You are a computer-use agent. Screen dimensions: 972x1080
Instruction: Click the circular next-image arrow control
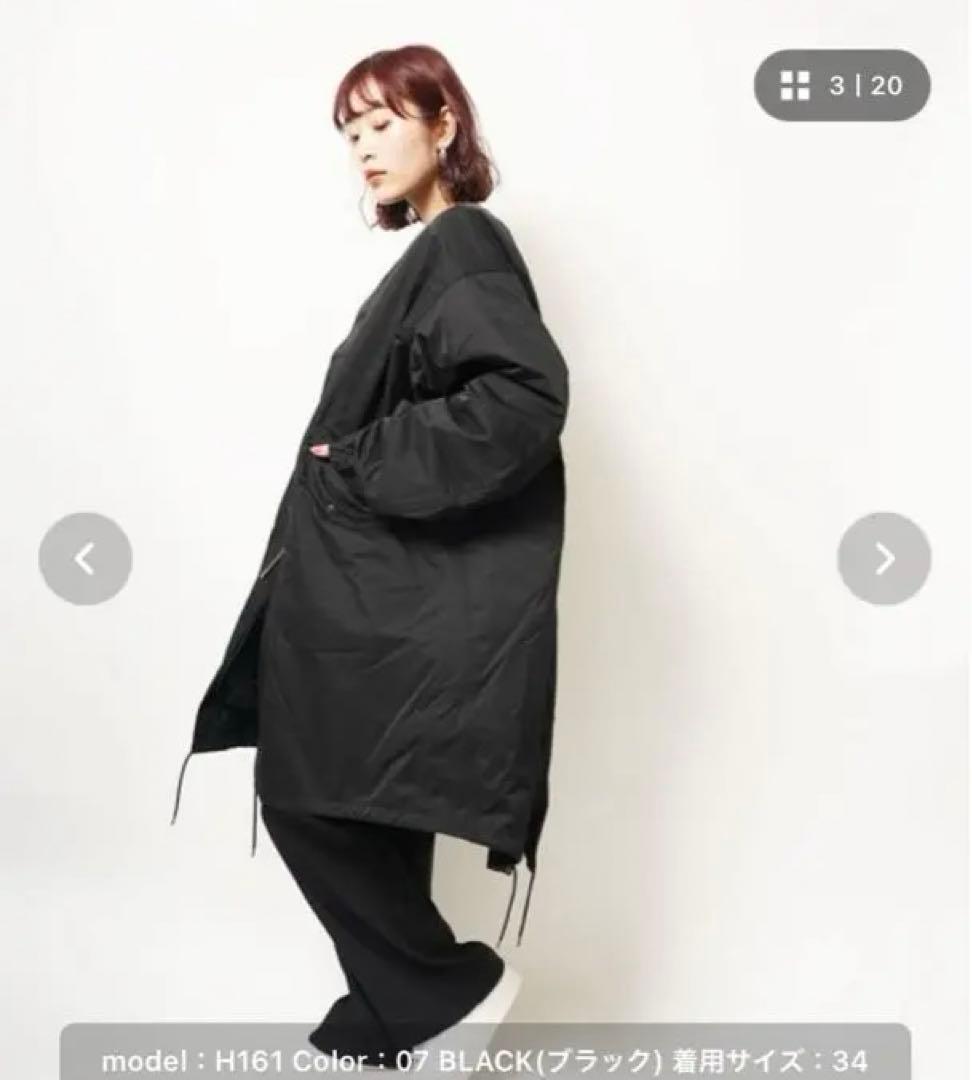pos(884,557)
